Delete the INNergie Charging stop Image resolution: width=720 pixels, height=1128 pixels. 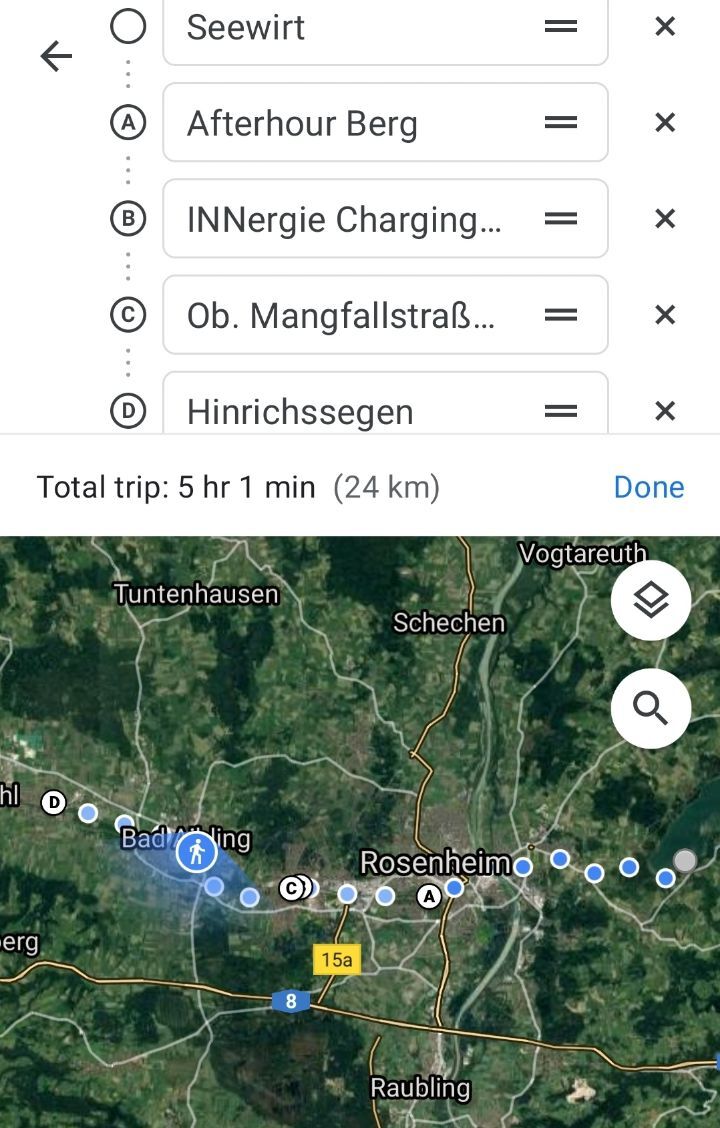pyautogui.click(x=665, y=219)
